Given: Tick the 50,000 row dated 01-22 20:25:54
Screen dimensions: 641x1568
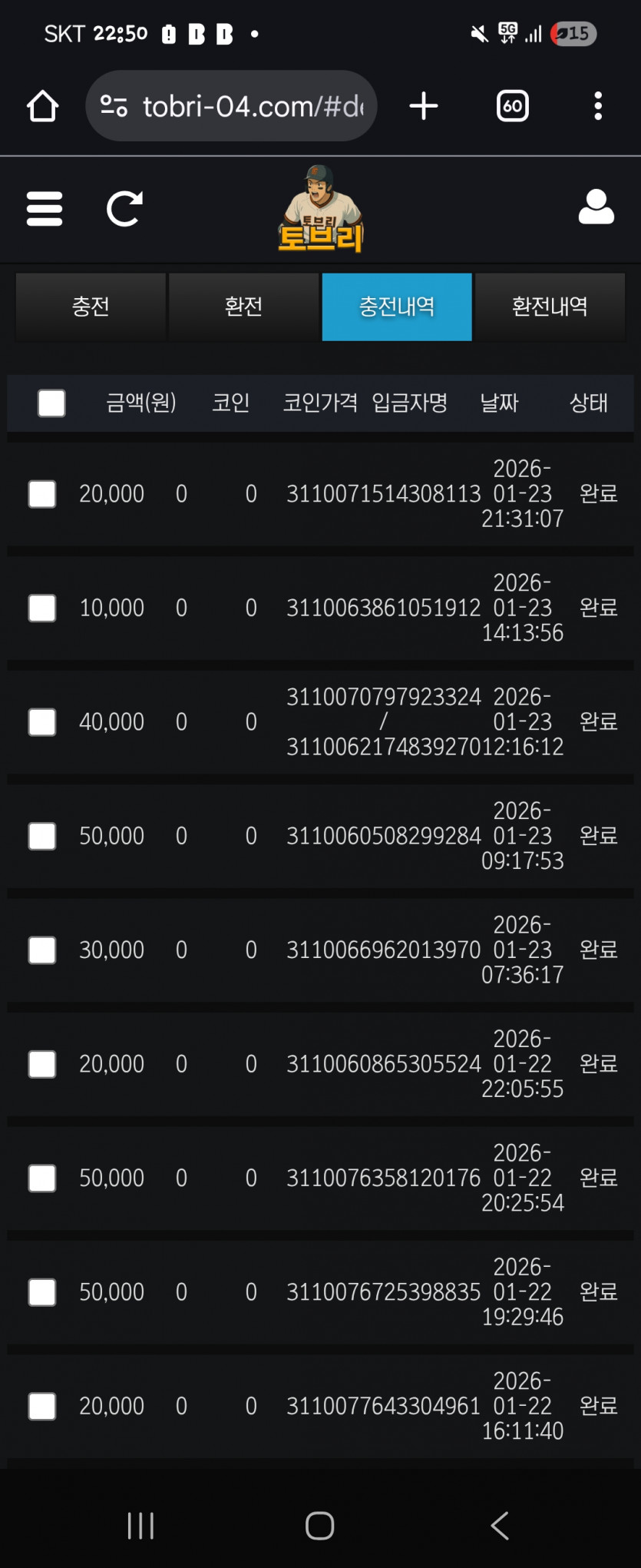Looking at the screenshot, I should (x=42, y=1178).
